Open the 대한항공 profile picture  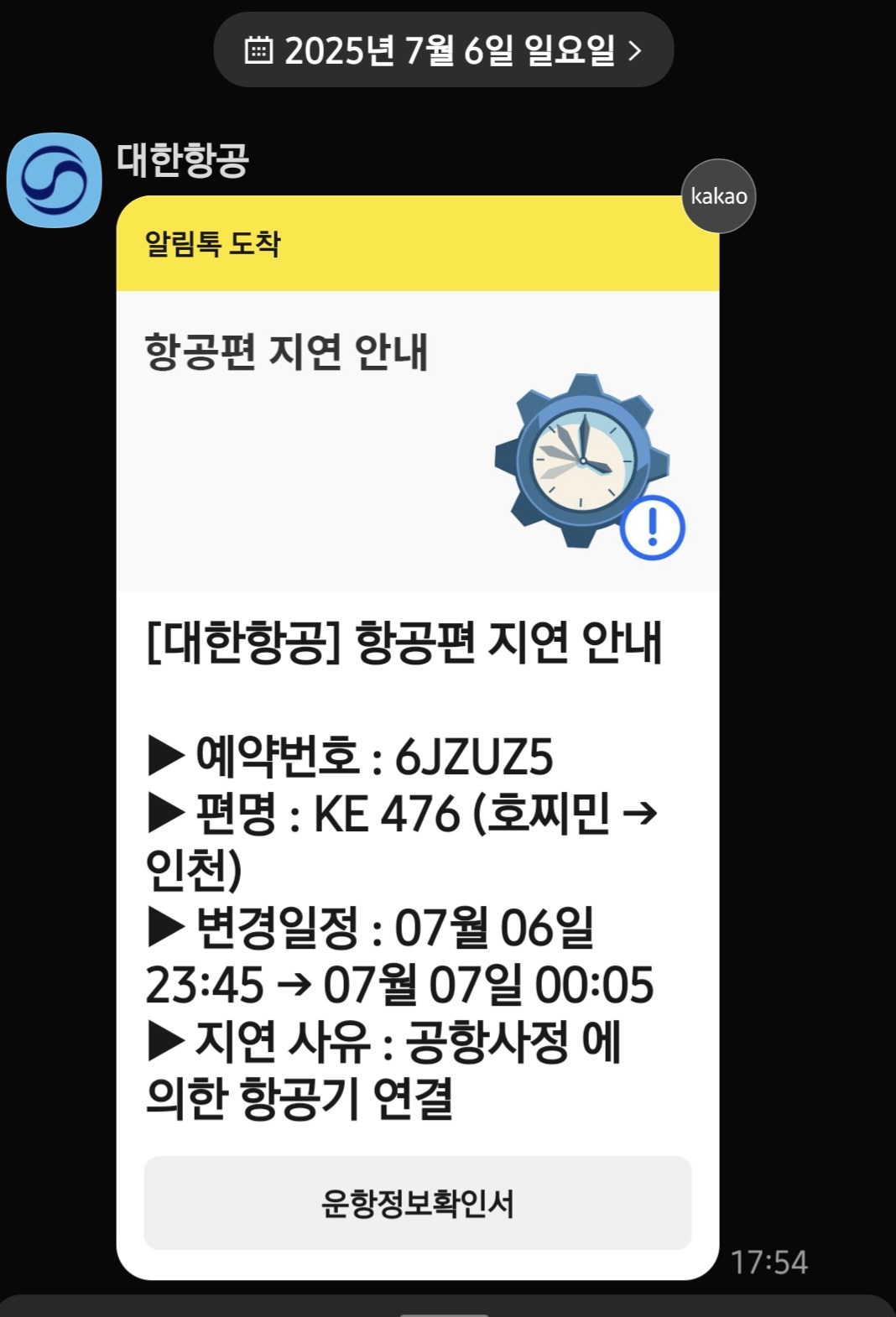55,180
